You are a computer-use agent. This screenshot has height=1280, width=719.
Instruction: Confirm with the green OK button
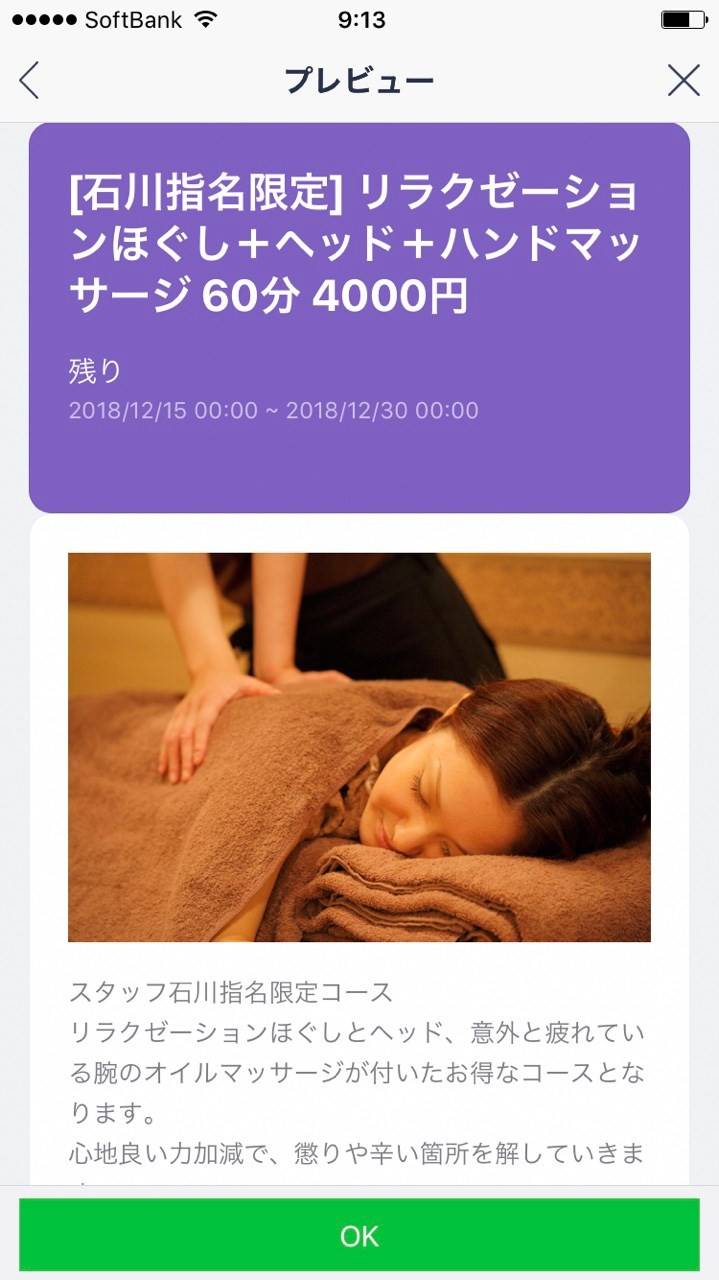(x=359, y=1236)
